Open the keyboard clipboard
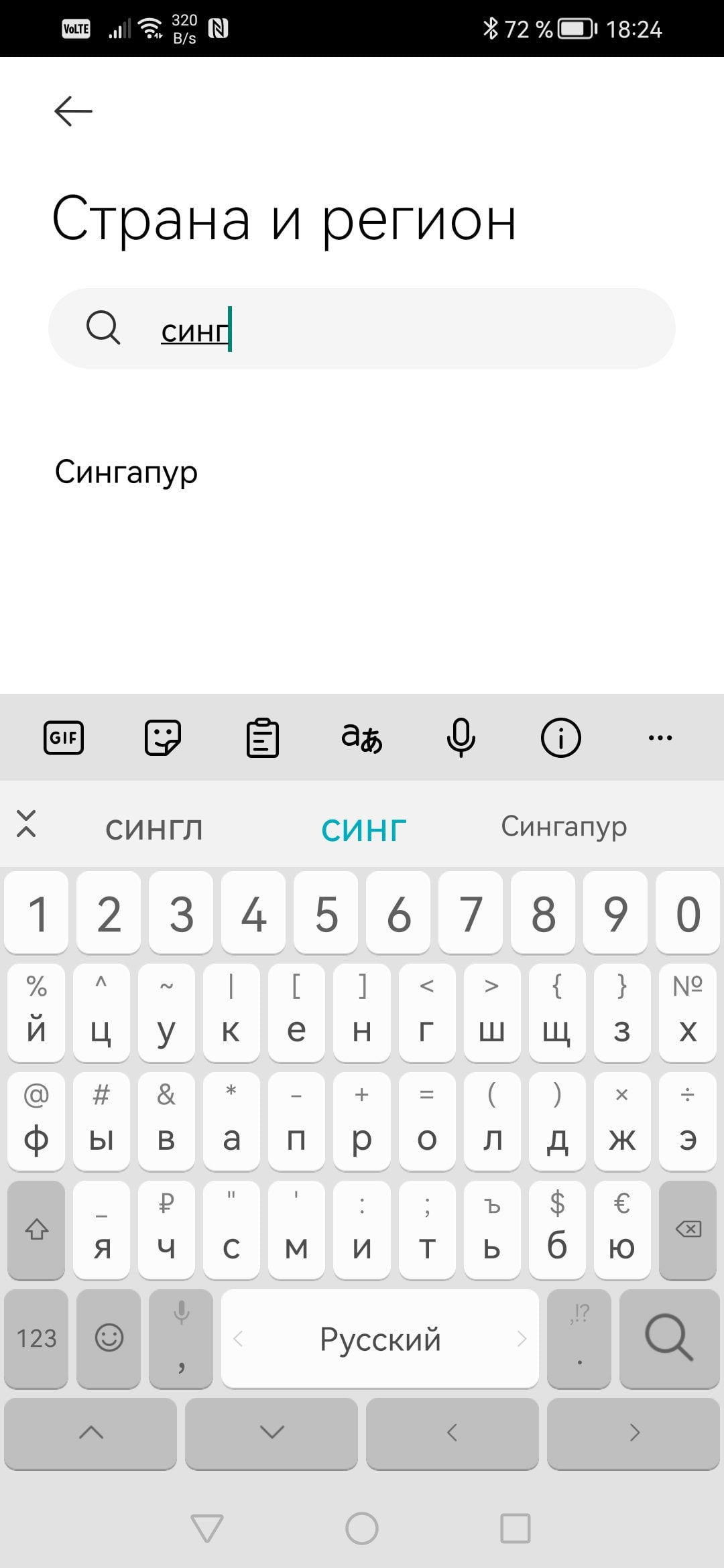This screenshot has width=724, height=1568. click(x=262, y=738)
